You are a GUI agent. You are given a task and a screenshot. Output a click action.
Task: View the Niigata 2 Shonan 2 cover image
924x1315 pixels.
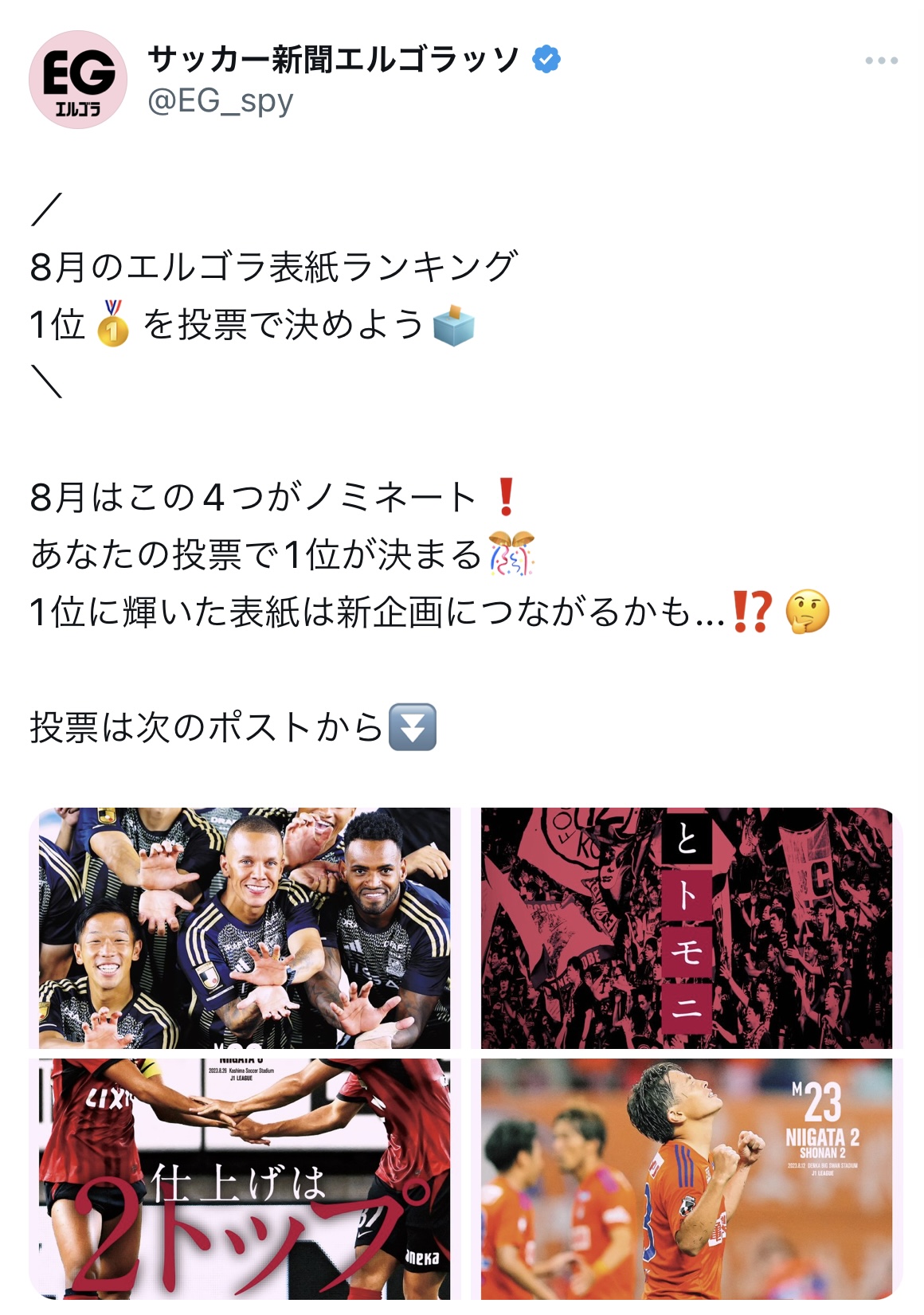tap(686, 1179)
